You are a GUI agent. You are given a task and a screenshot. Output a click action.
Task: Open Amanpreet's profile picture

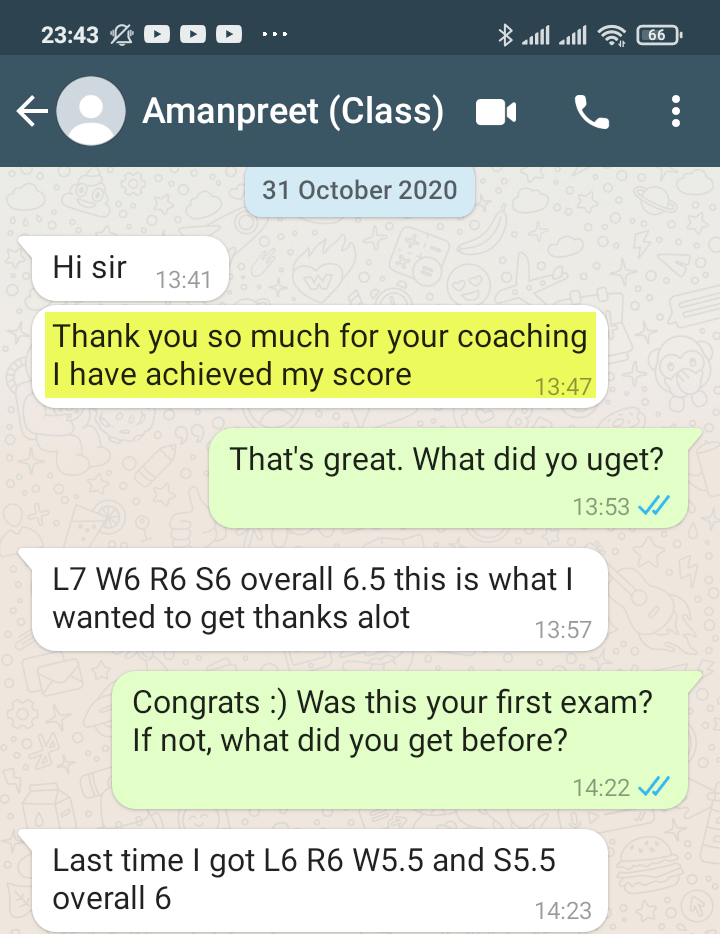click(90, 112)
